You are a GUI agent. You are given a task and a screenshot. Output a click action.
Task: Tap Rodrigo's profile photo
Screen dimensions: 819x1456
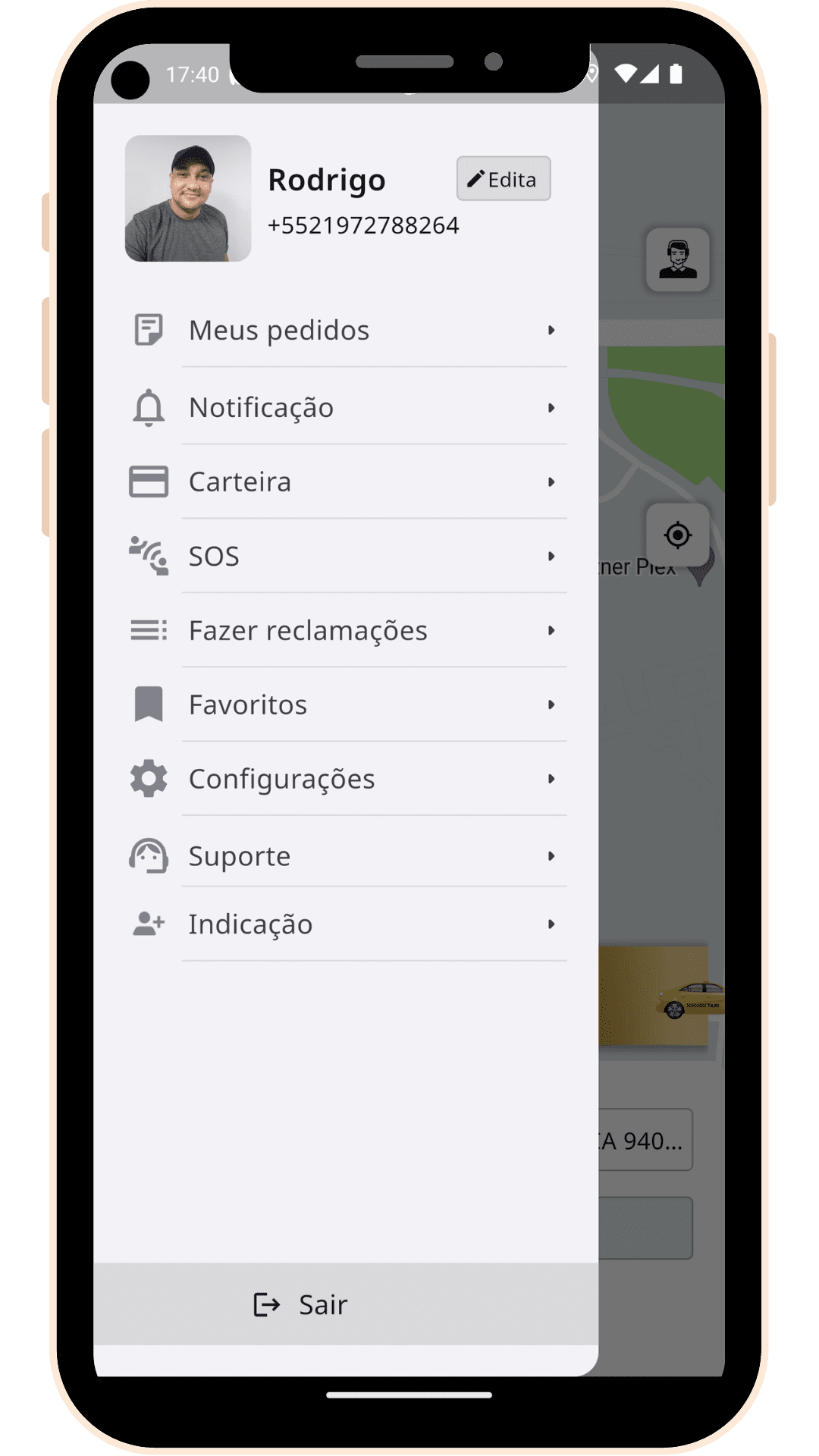click(x=188, y=199)
